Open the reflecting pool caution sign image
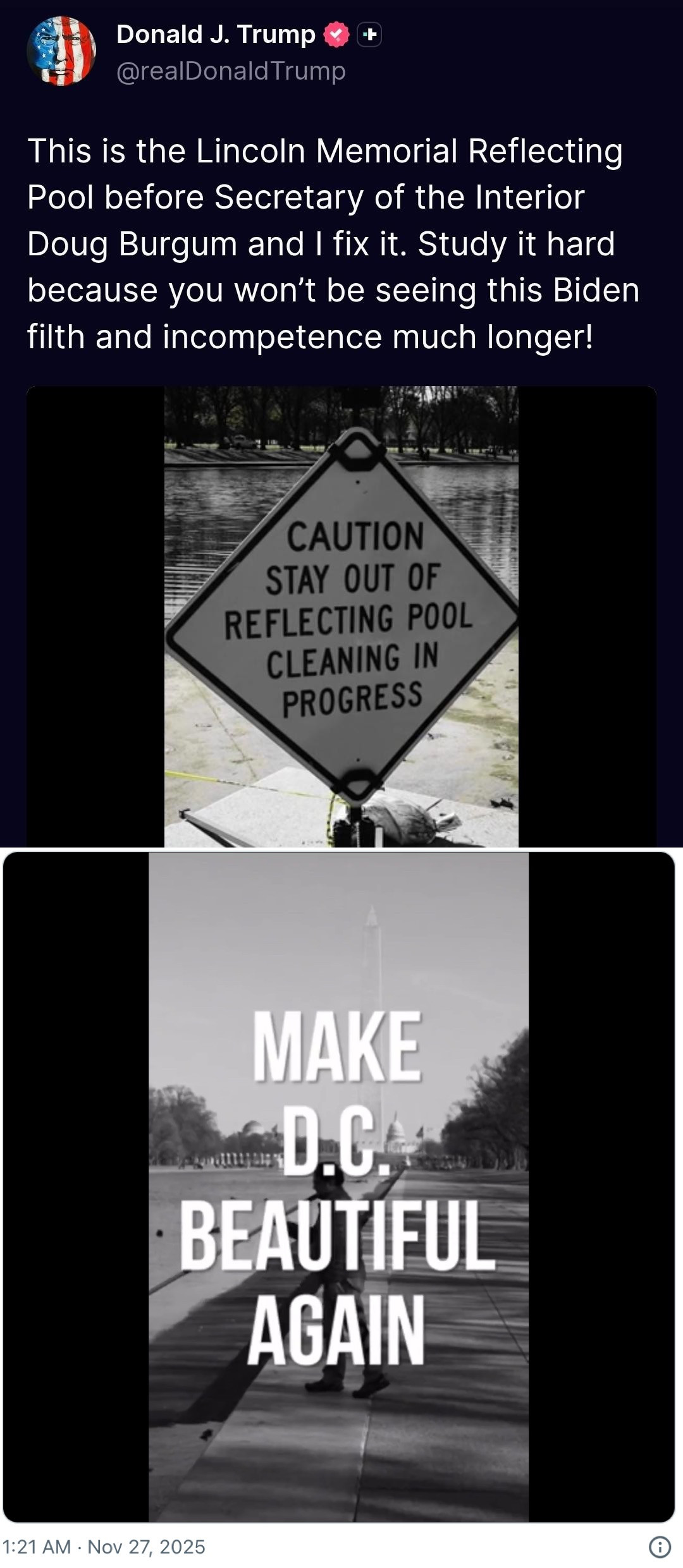This screenshot has width=683, height=1568. [341, 616]
